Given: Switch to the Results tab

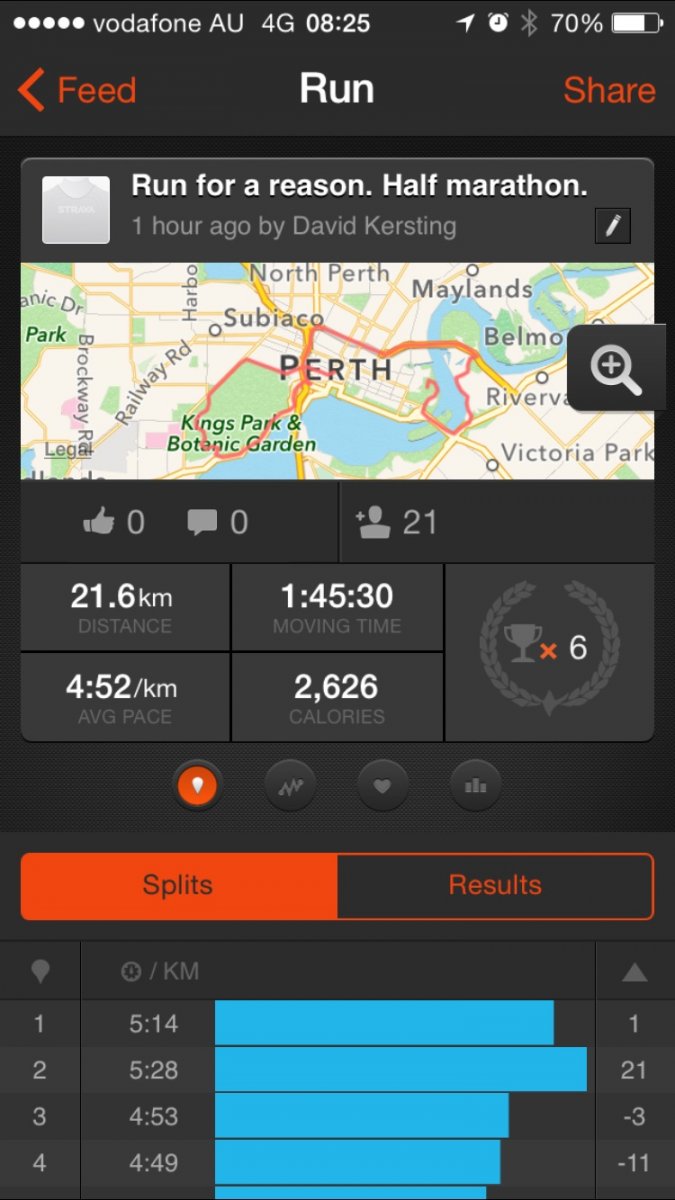Looking at the screenshot, I should (x=495, y=885).
